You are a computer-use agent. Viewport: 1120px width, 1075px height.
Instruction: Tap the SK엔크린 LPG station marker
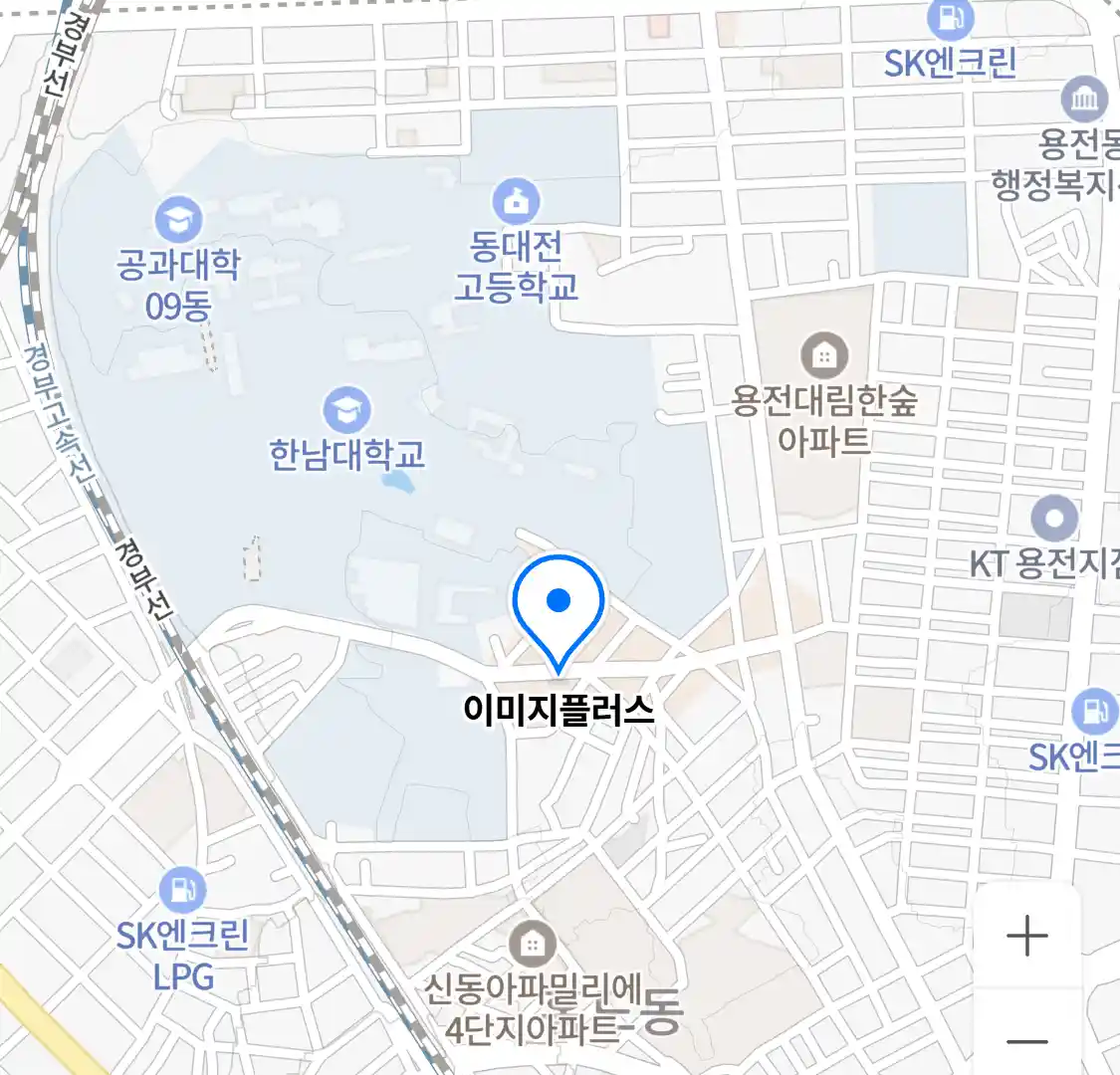pyautogui.click(x=183, y=891)
